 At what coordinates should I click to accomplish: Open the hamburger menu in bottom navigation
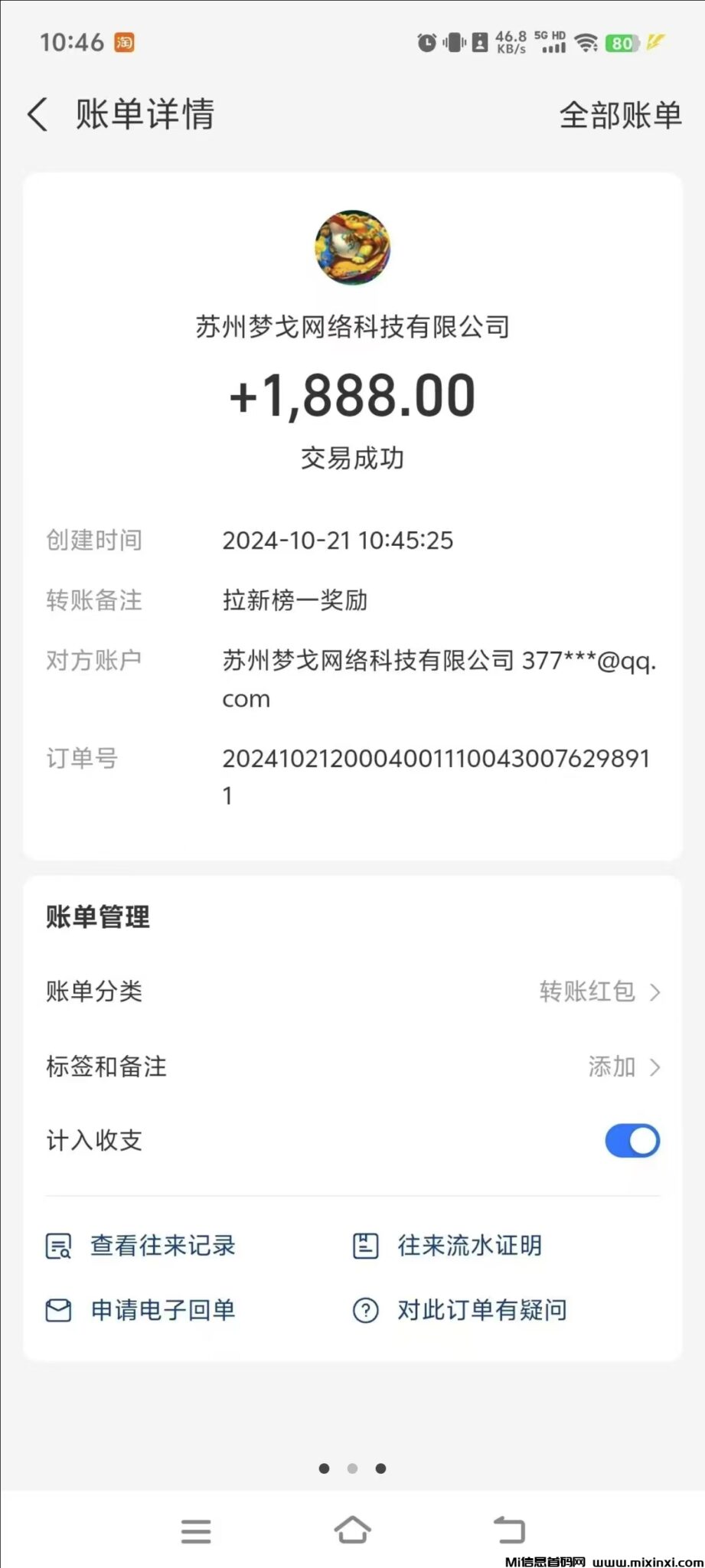(x=196, y=1530)
